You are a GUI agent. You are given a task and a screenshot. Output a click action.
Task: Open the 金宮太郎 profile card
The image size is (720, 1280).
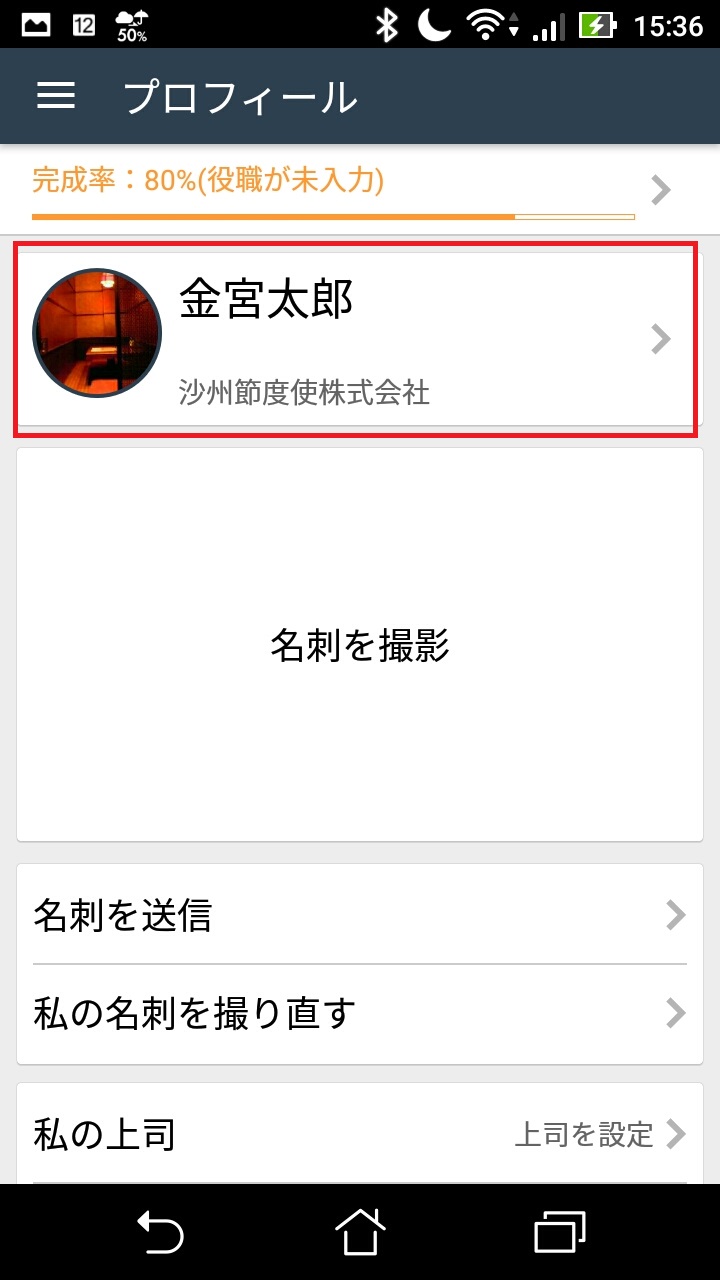pyautogui.click(x=360, y=339)
